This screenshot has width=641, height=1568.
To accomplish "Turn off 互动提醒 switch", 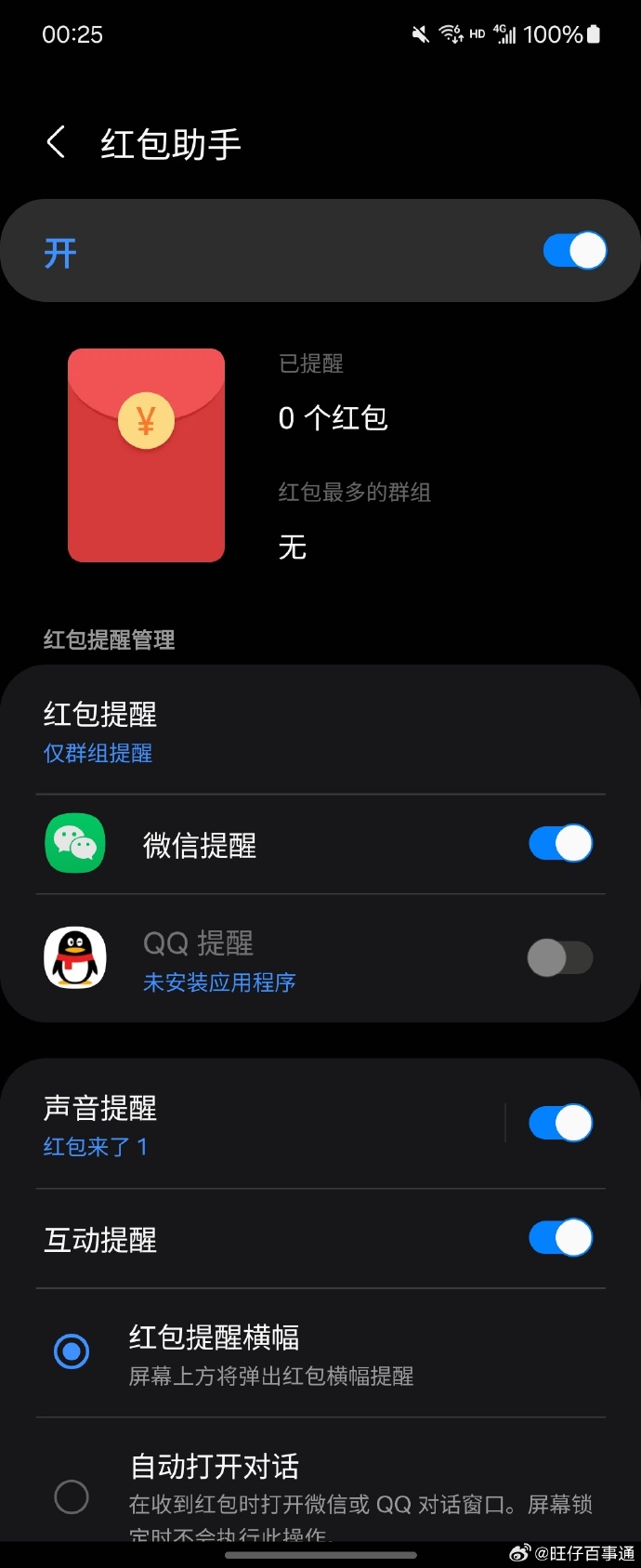I will tap(560, 1238).
